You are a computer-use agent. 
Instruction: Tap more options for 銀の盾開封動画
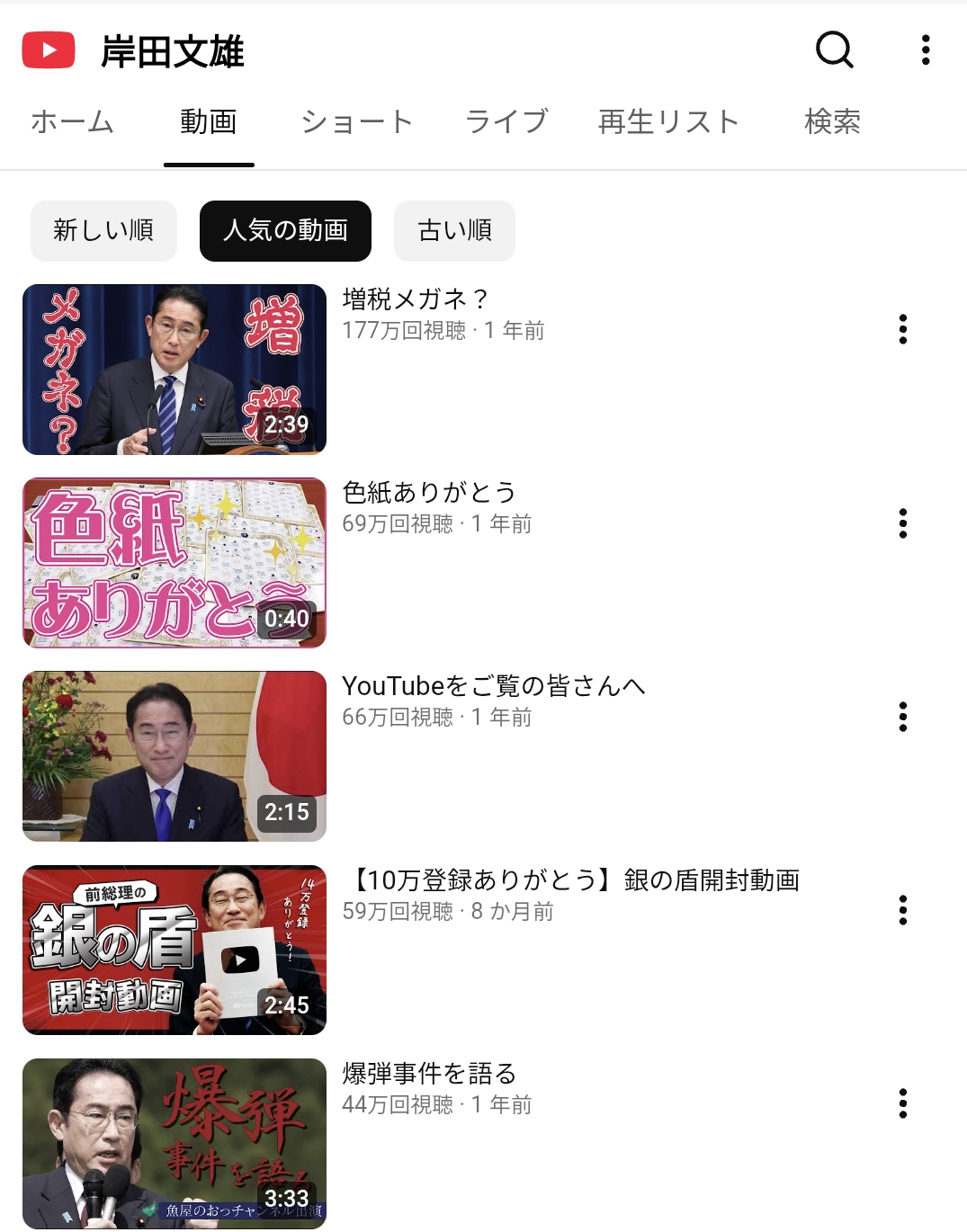click(x=903, y=910)
